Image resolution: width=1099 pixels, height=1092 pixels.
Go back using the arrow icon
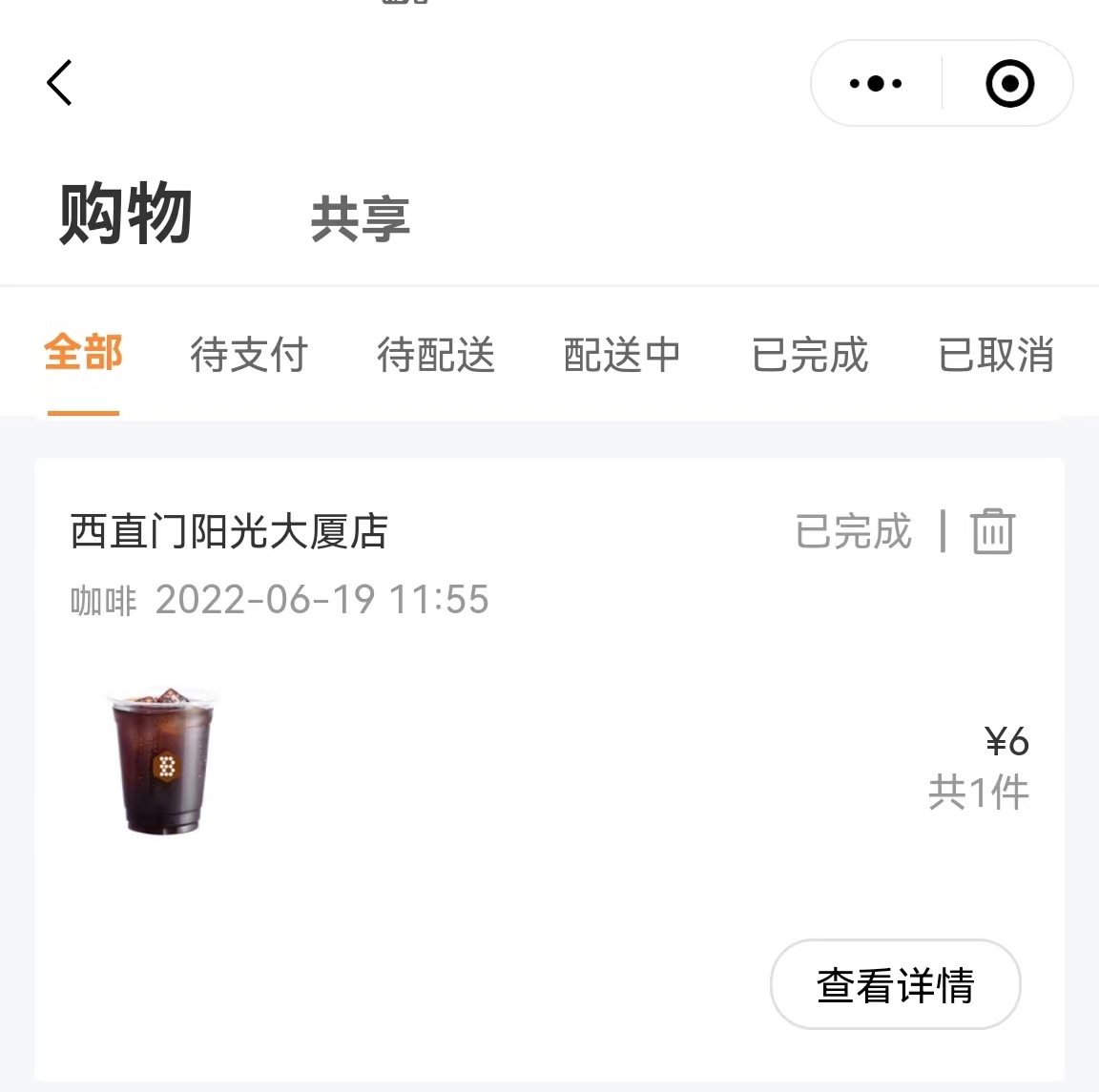click(60, 83)
